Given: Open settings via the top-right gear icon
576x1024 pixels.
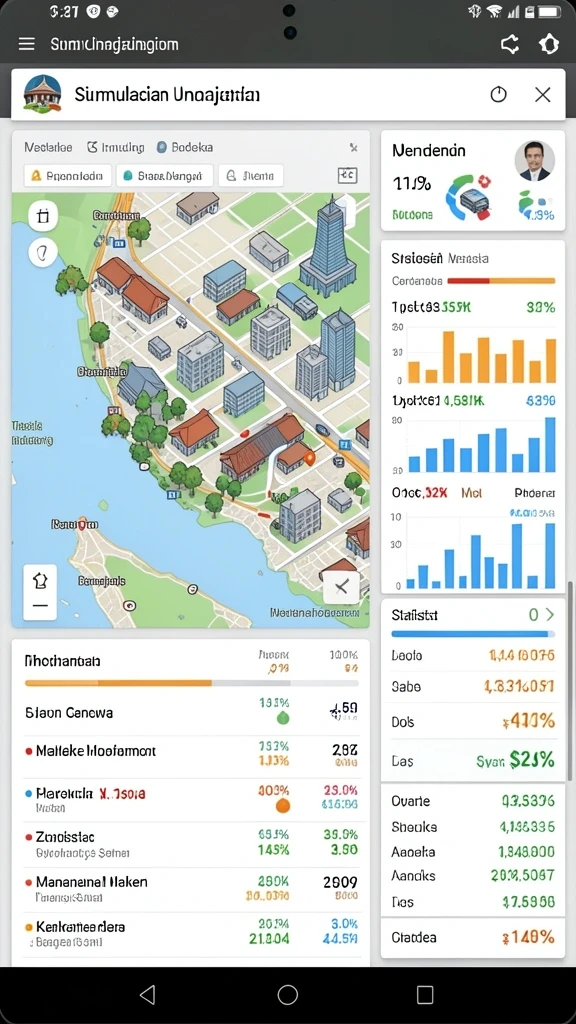Looking at the screenshot, I should pyautogui.click(x=549, y=44).
